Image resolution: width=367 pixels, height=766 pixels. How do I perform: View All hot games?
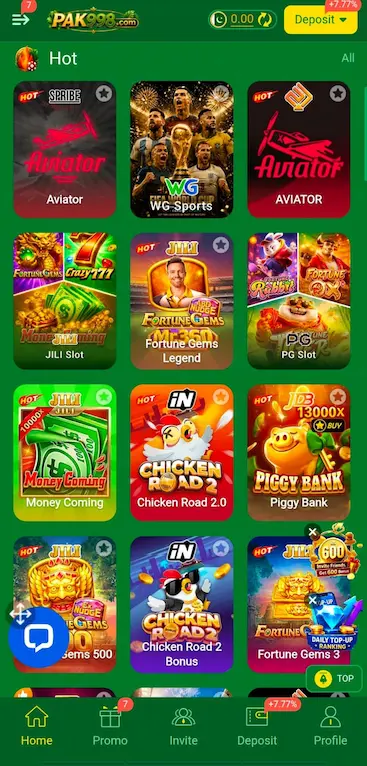pyautogui.click(x=347, y=58)
